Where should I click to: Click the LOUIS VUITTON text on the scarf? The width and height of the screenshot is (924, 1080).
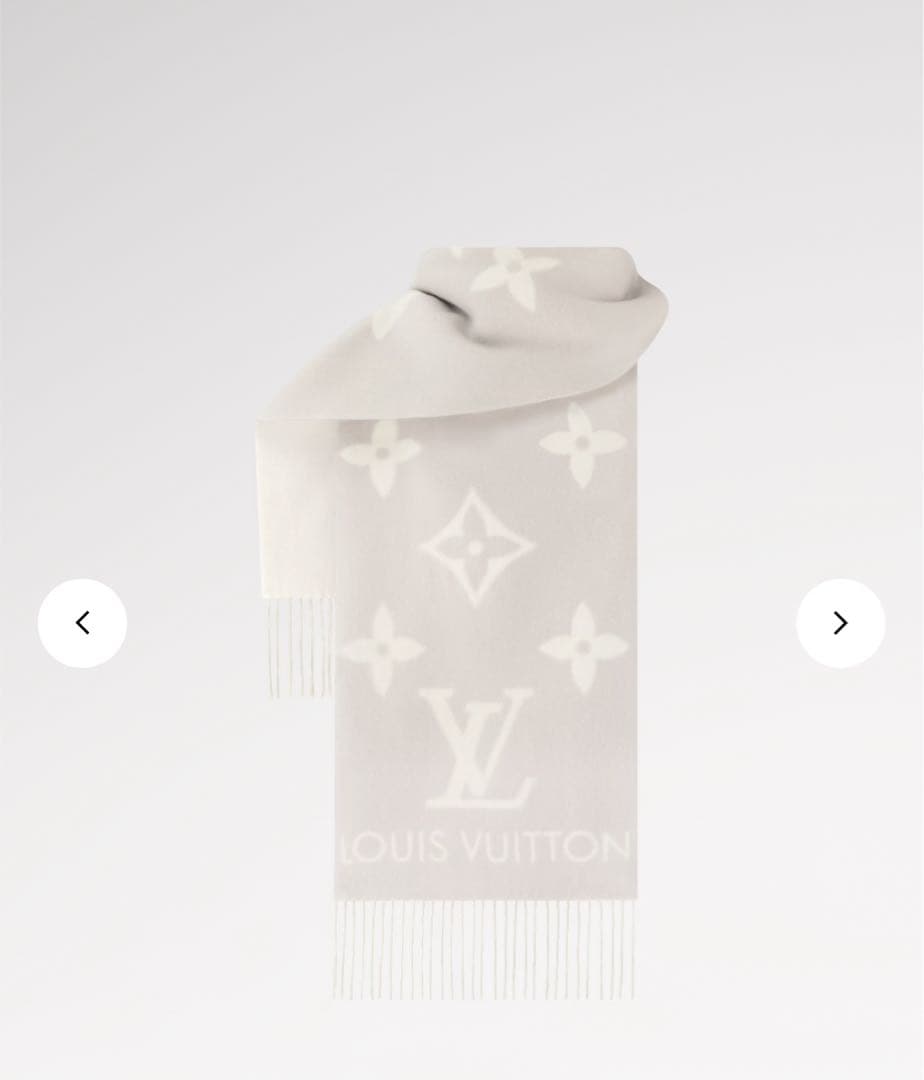pyautogui.click(x=484, y=843)
